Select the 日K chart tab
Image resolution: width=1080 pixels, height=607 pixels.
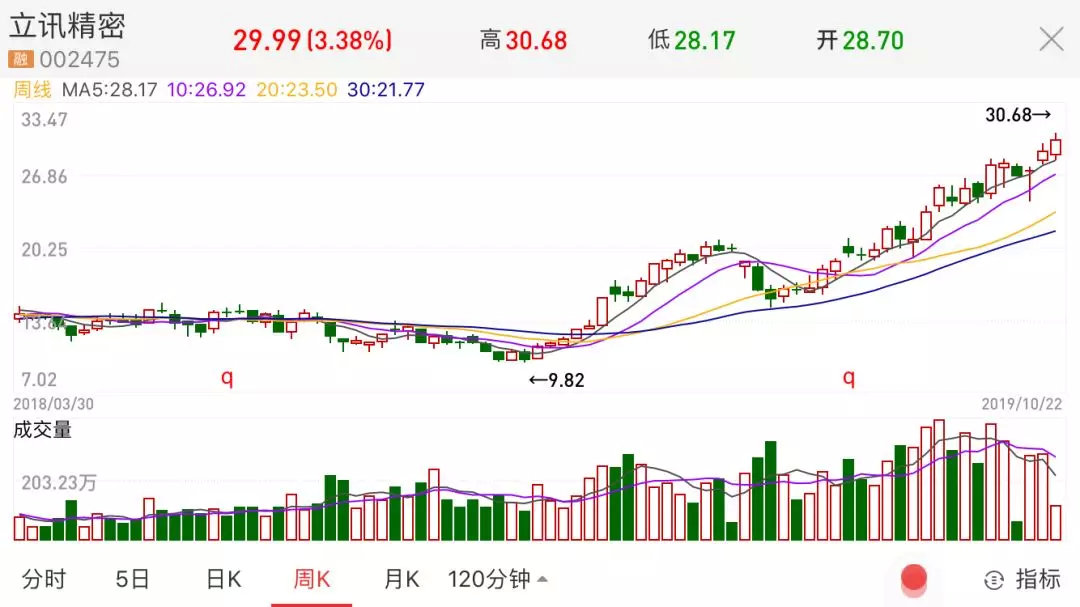pyautogui.click(x=223, y=579)
